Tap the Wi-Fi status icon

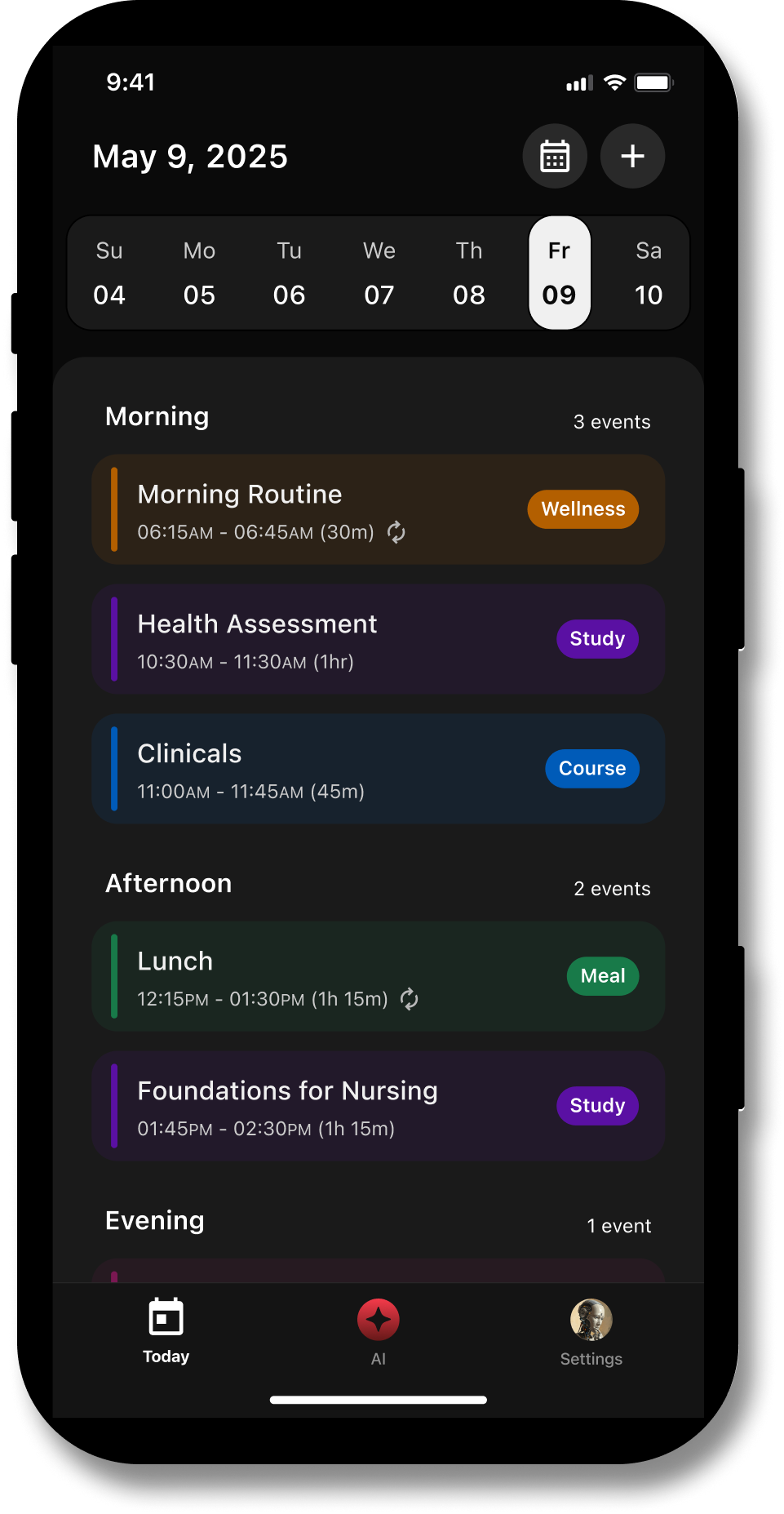point(613,82)
